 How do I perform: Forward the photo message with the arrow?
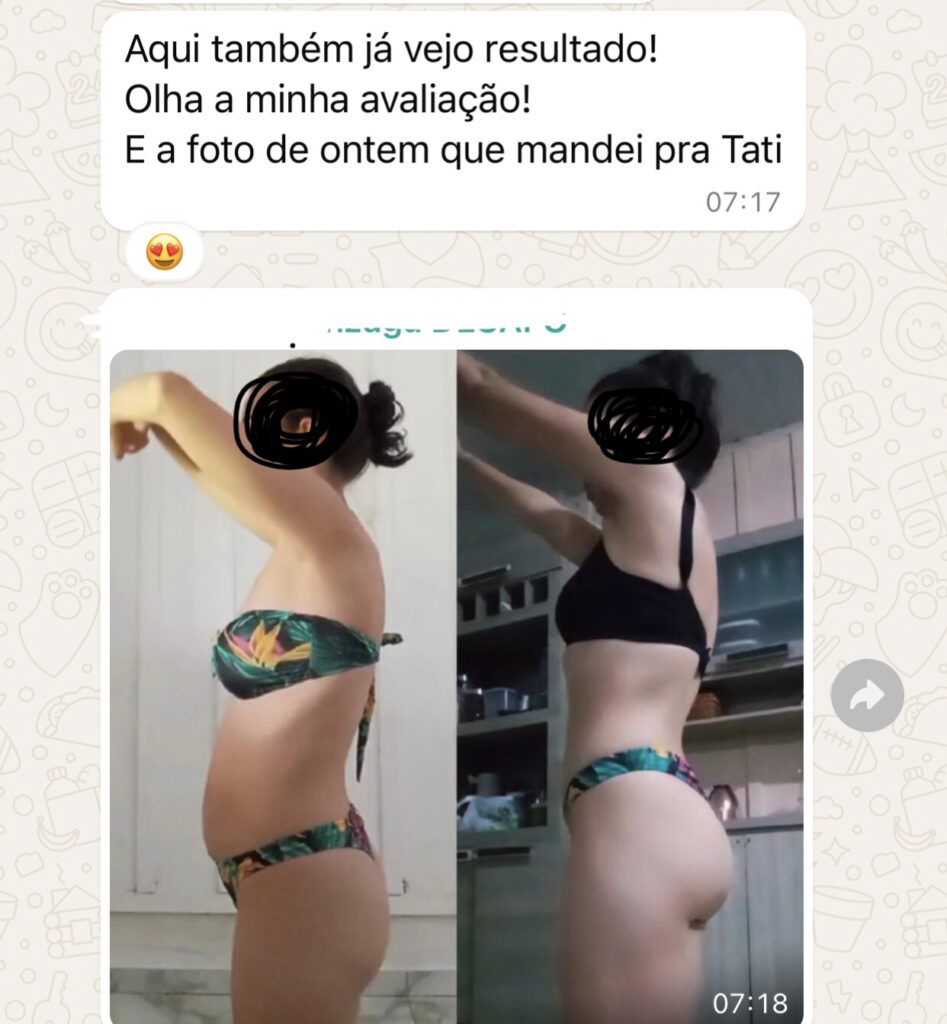867,694
